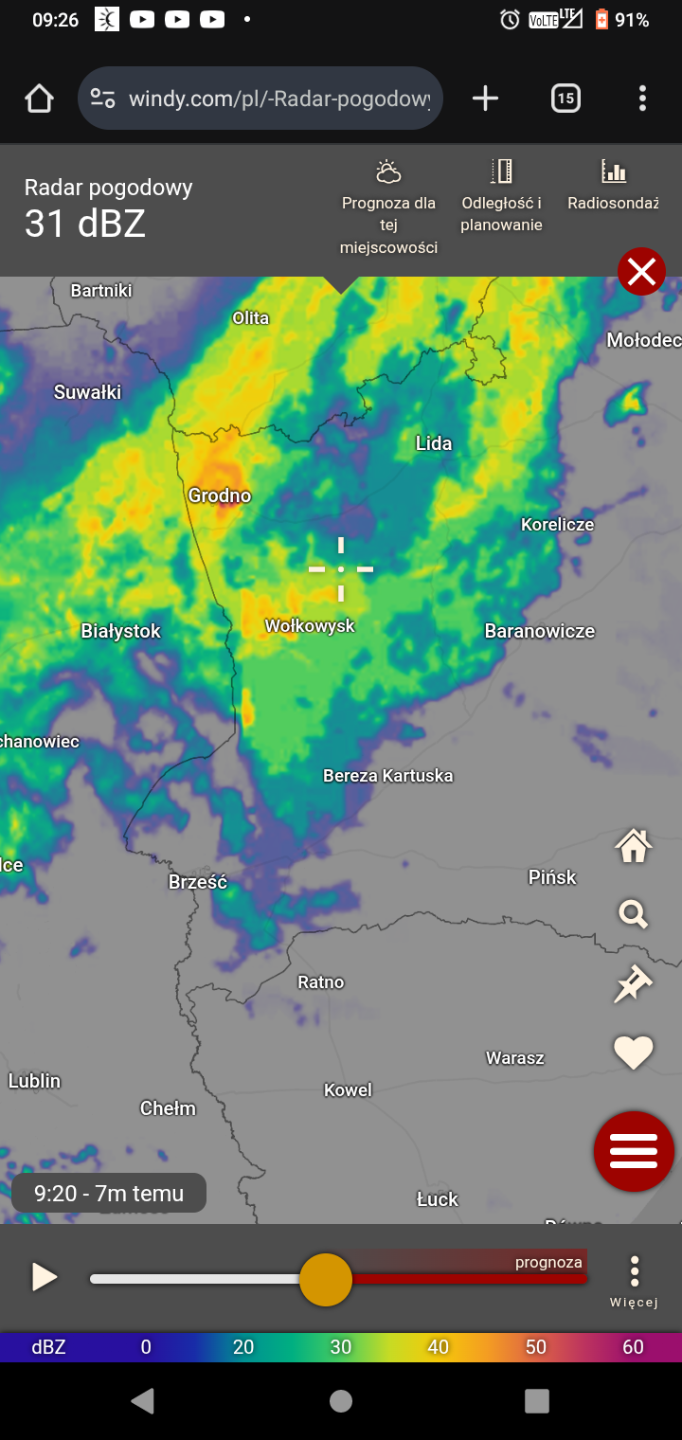Tap the orange radar timeline handle
The image size is (682, 1440).
pos(326,1279)
